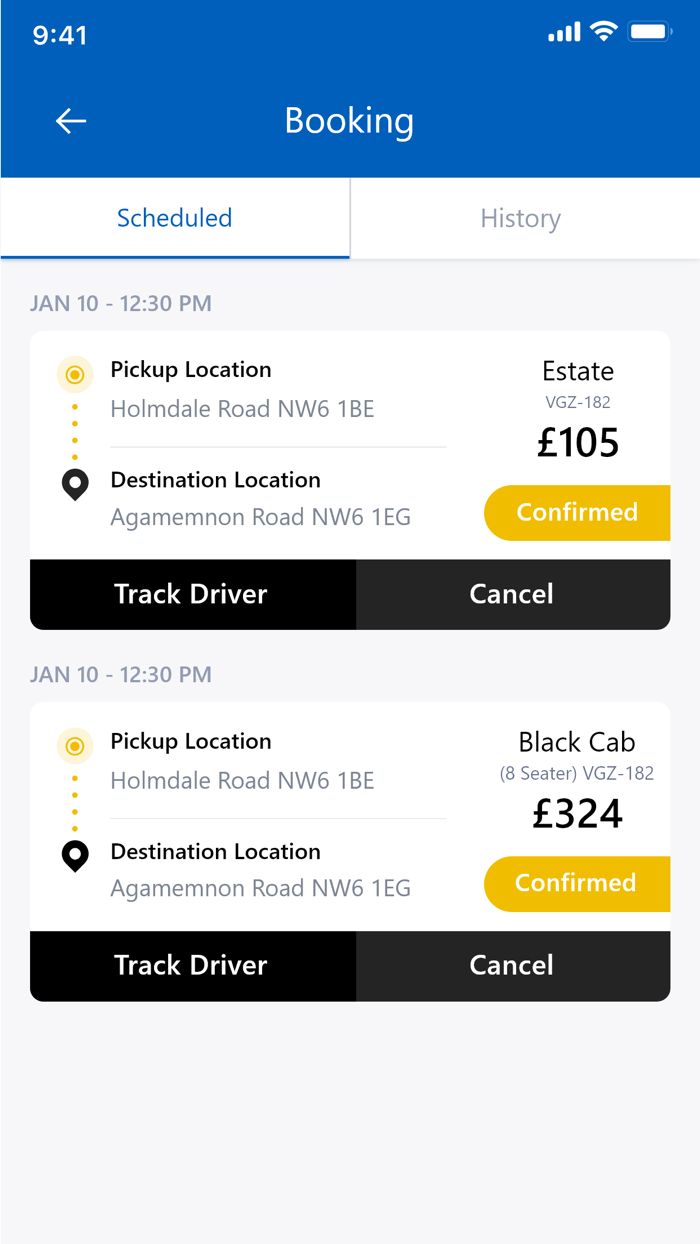The image size is (700, 1244).
Task: Open the Black Cab booking card
Action: [x=300, y=816]
